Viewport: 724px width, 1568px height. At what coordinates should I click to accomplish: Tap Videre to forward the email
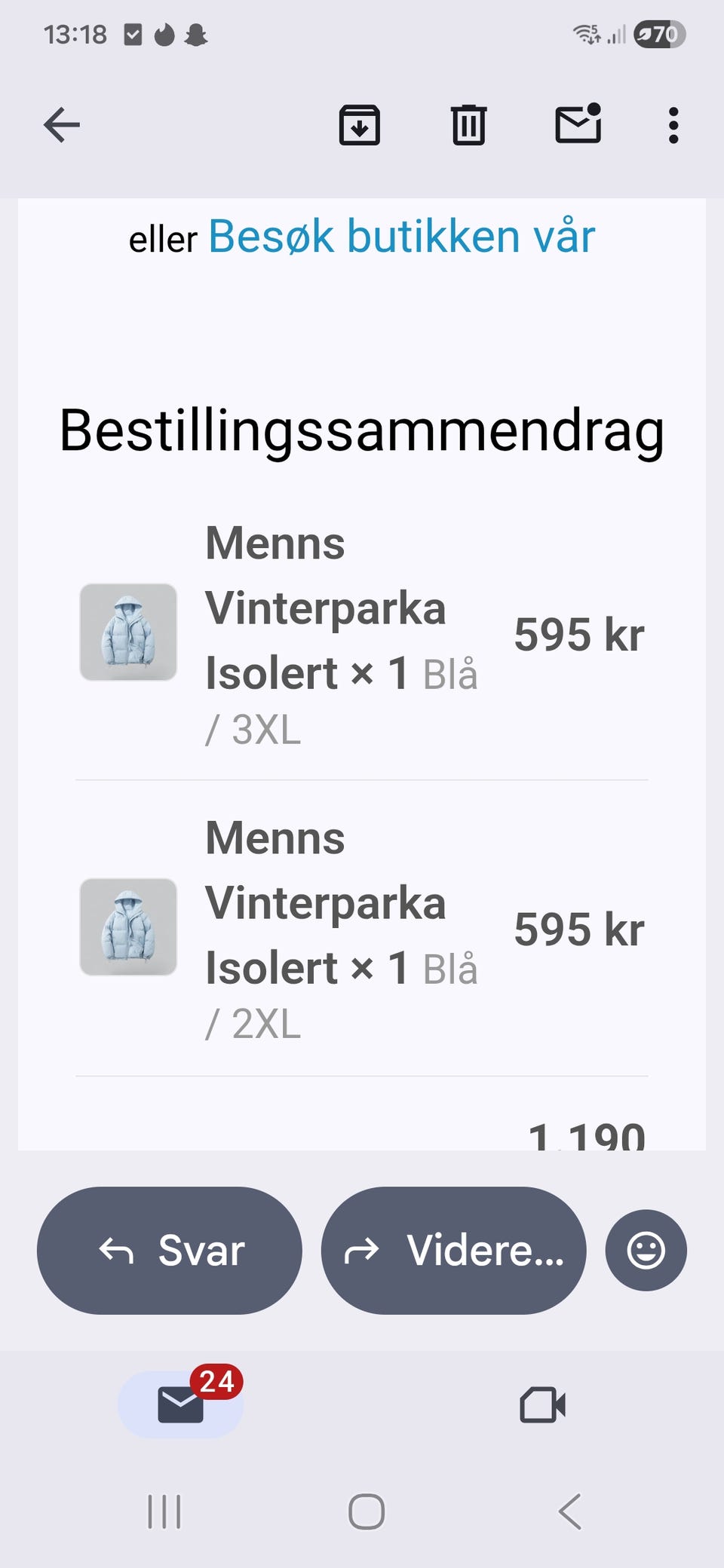tap(452, 1250)
